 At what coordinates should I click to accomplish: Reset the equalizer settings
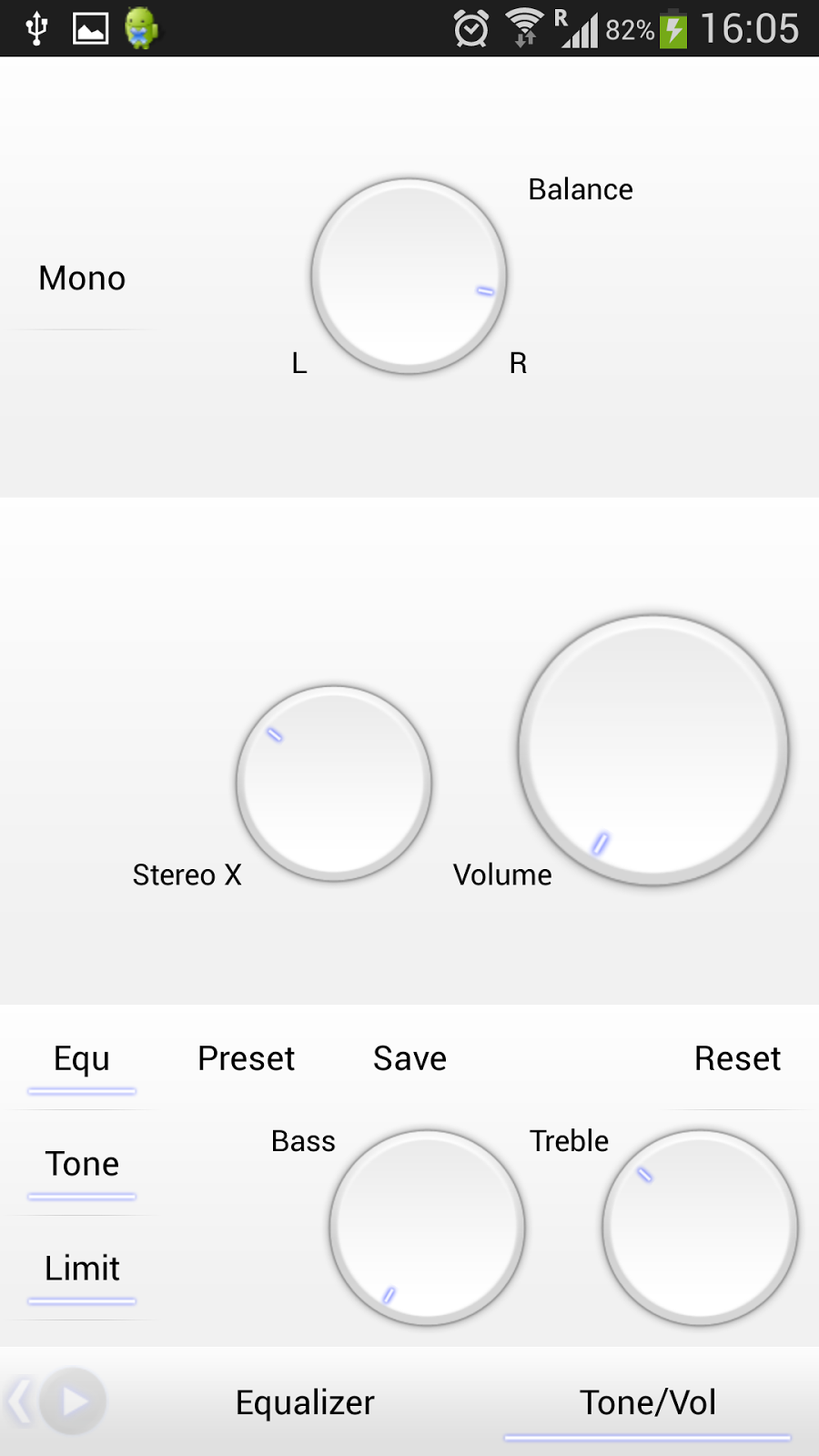point(737,1058)
